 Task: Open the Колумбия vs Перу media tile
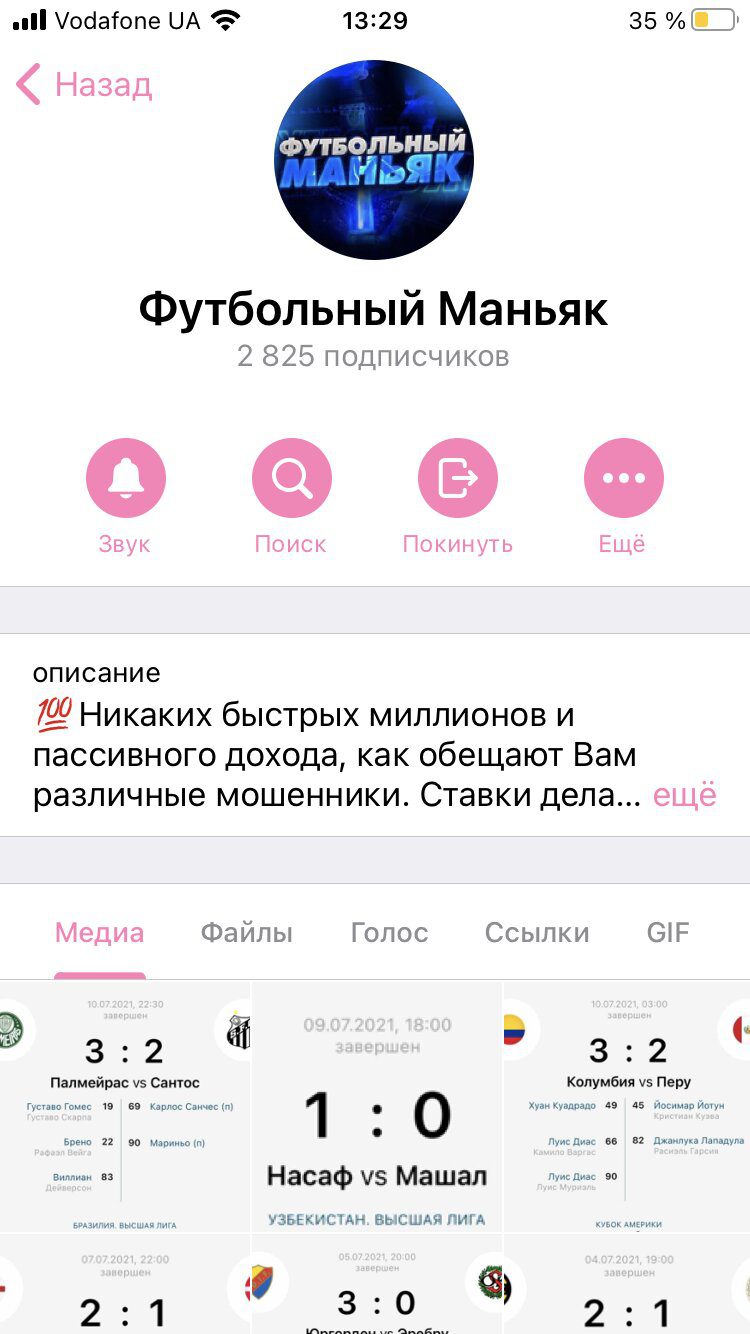[x=628, y=1106]
